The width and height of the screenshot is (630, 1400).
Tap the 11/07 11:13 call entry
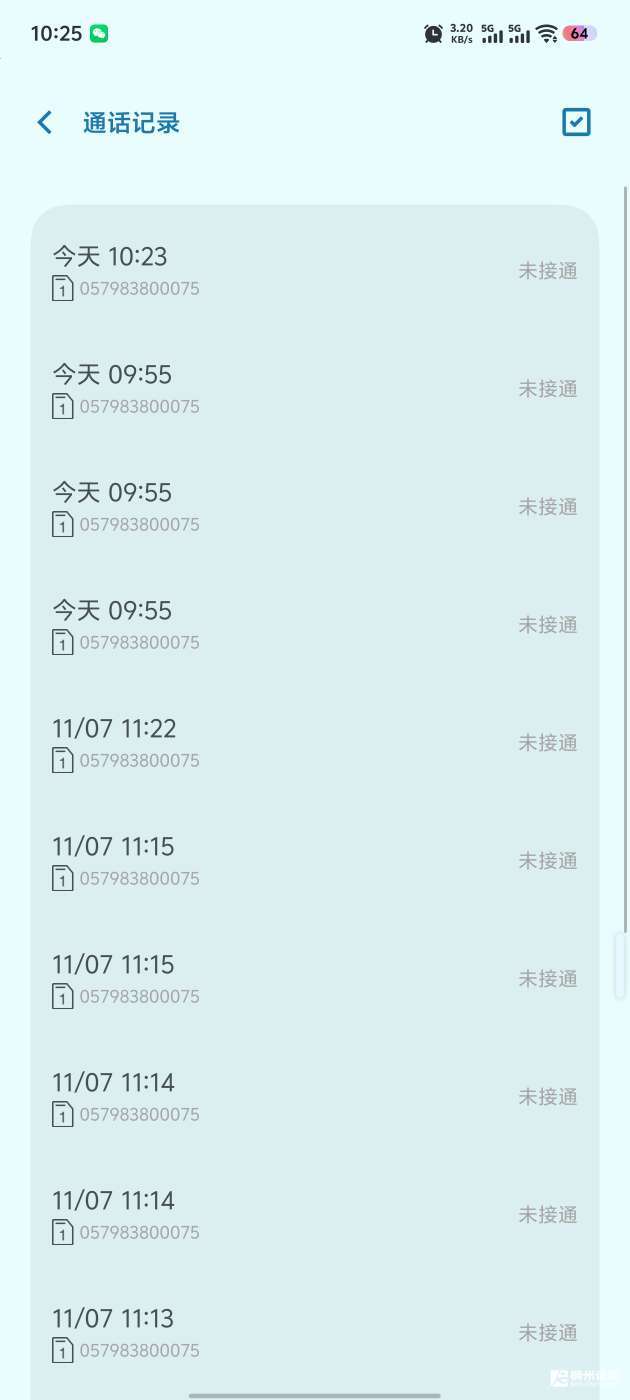pos(314,1332)
